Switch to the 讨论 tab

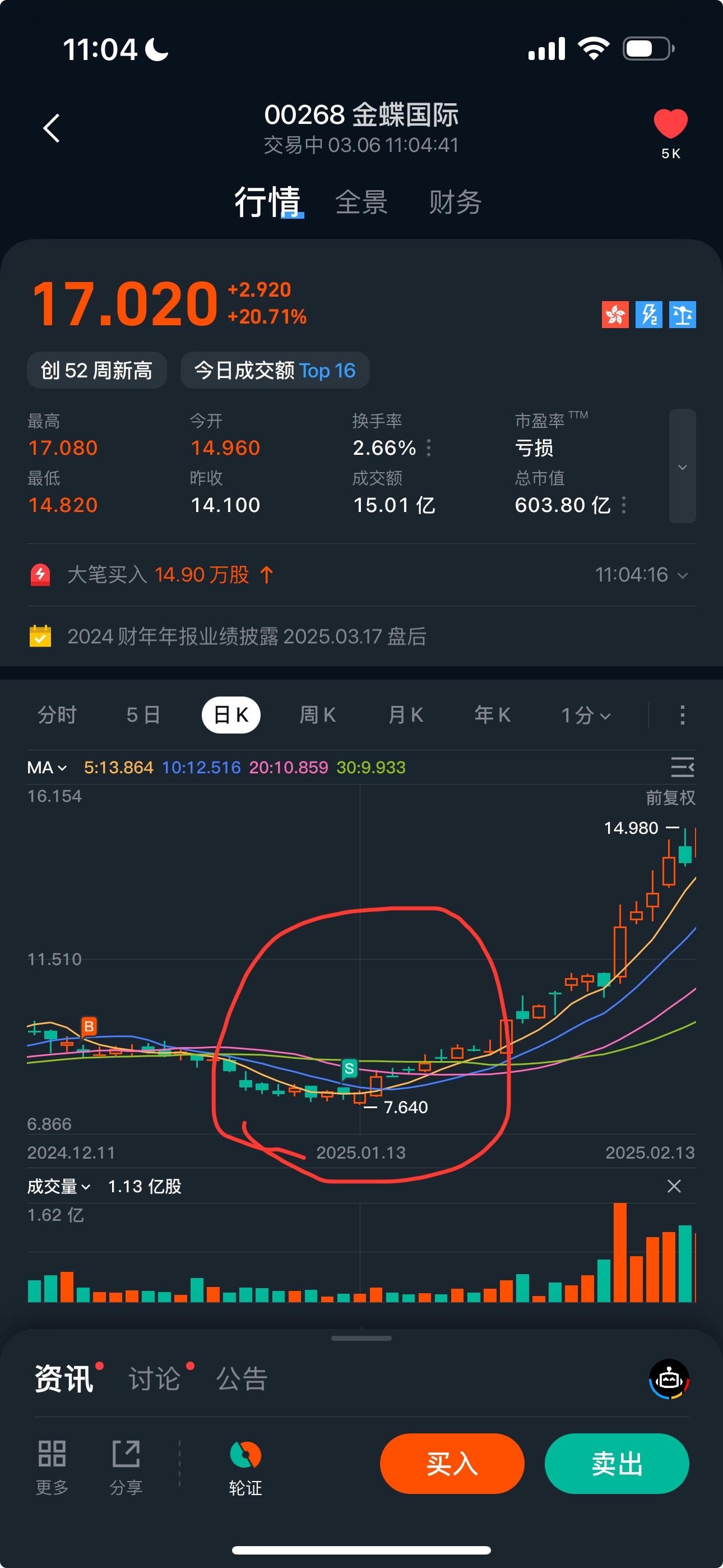155,1378
